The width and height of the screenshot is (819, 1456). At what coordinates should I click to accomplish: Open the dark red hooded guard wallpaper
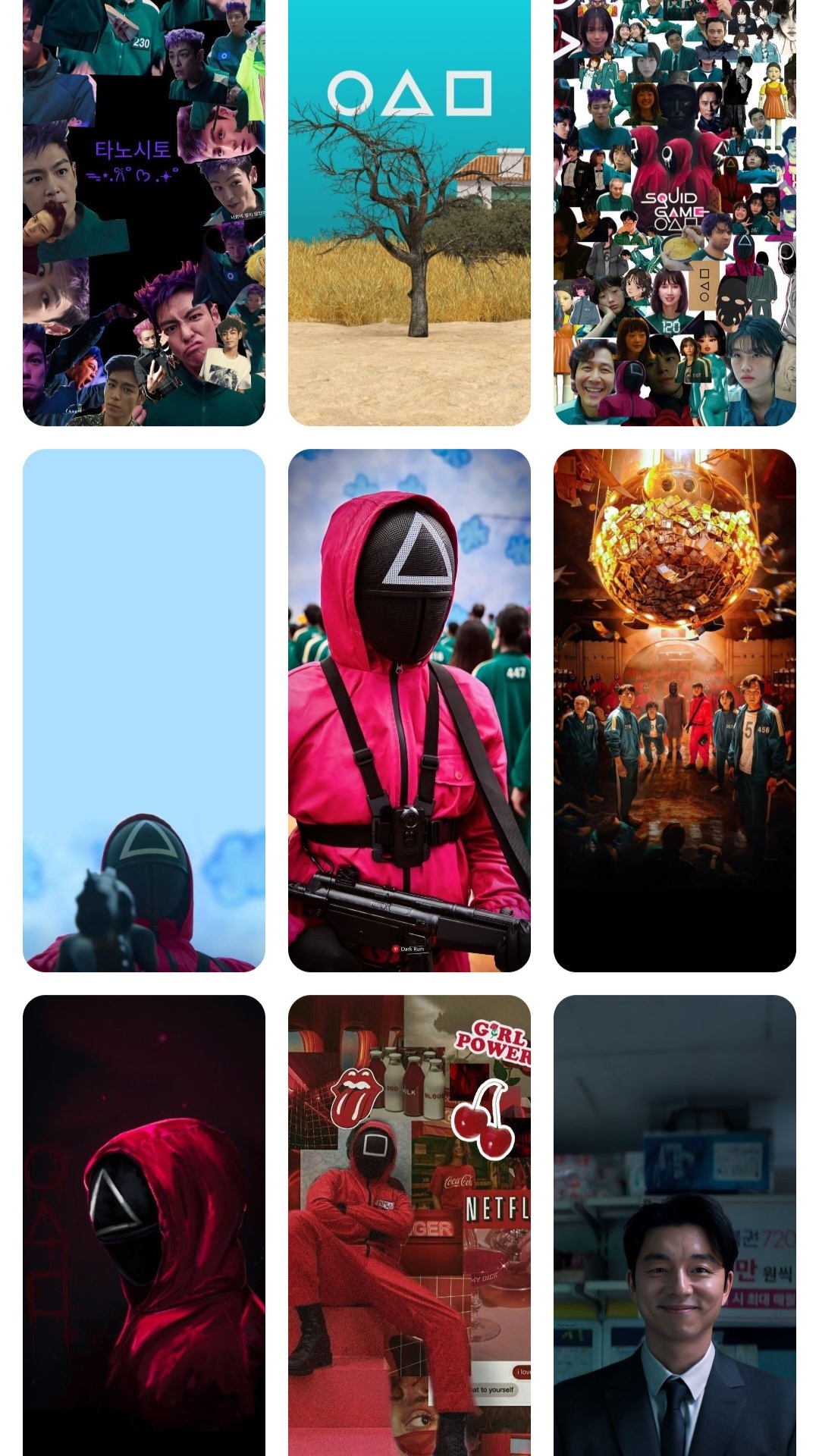pyautogui.click(x=144, y=1225)
